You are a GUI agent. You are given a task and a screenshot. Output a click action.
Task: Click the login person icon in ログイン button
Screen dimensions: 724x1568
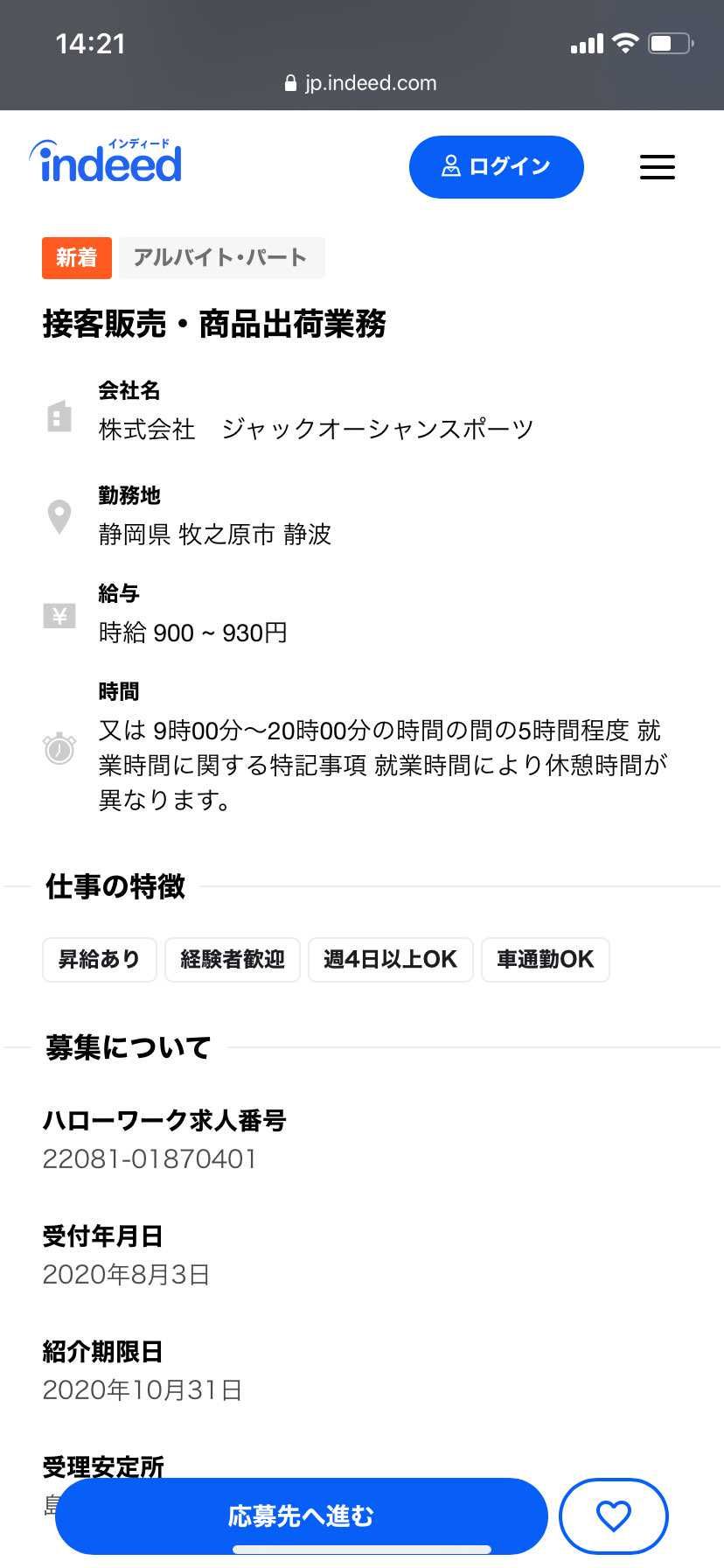(x=451, y=166)
